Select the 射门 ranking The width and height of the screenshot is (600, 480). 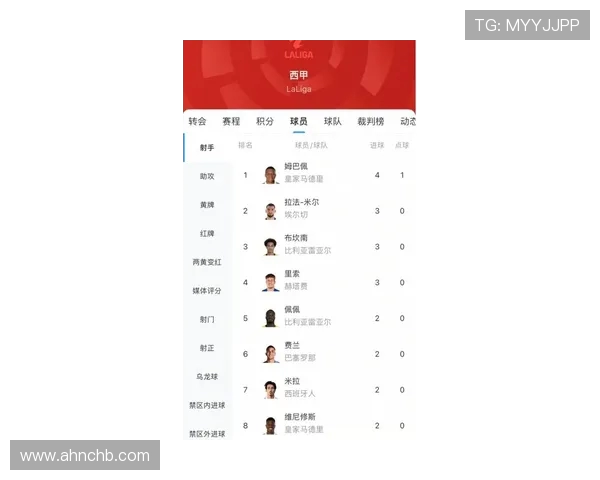207,319
